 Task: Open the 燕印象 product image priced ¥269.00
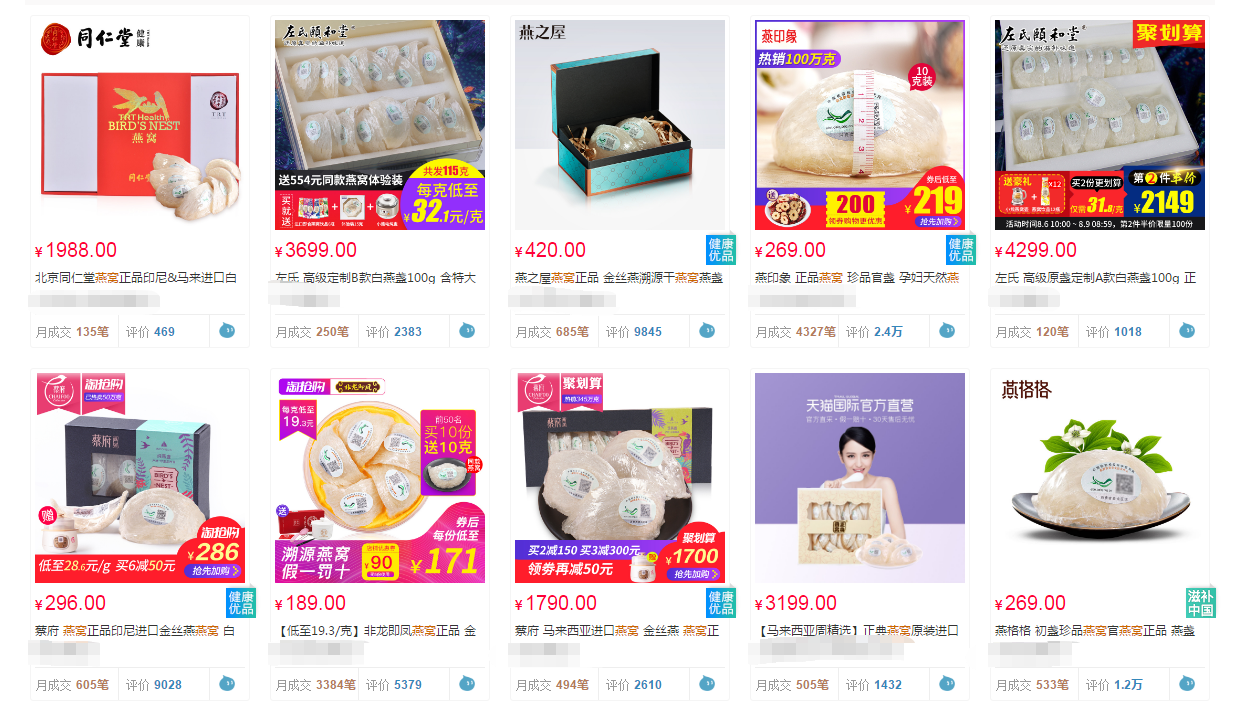coord(859,125)
